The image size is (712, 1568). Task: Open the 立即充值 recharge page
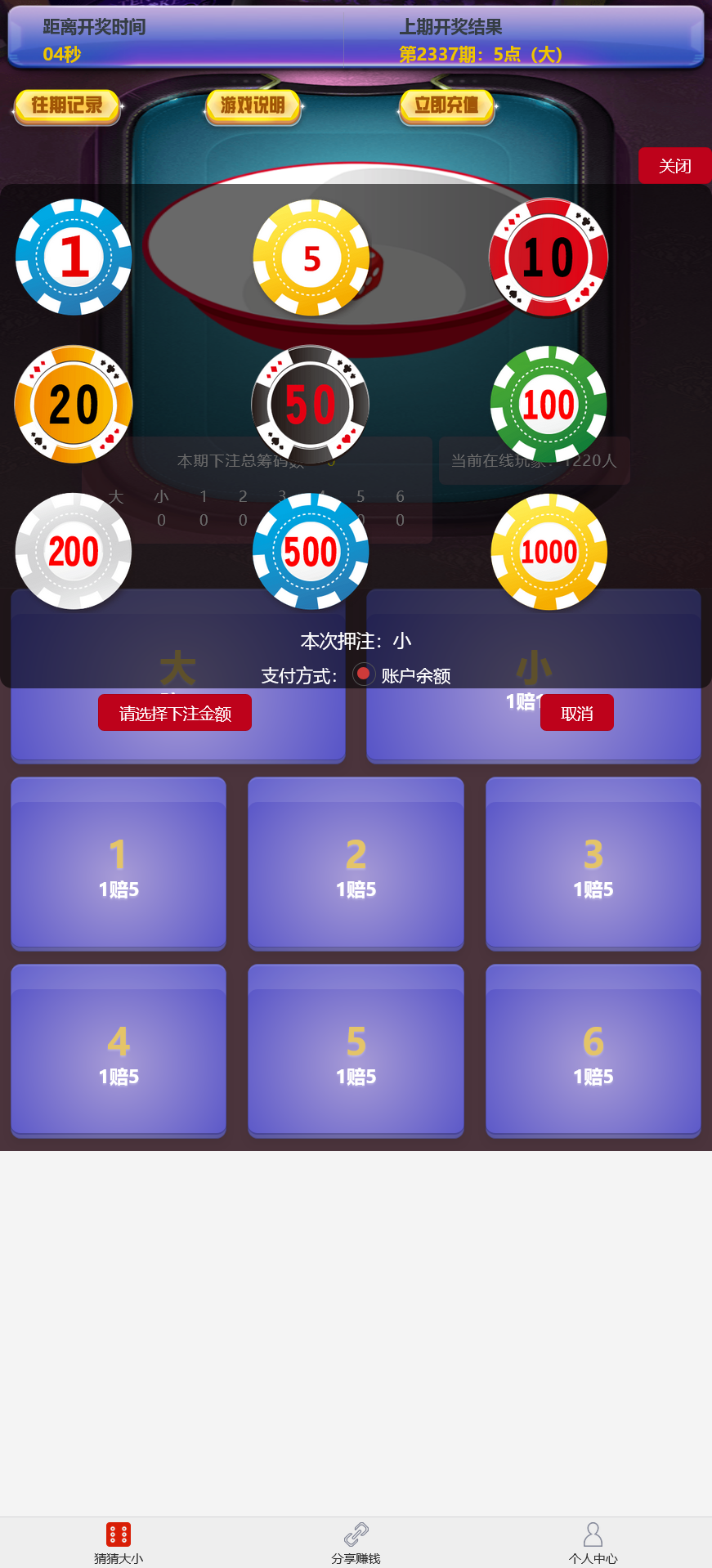tap(446, 105)
